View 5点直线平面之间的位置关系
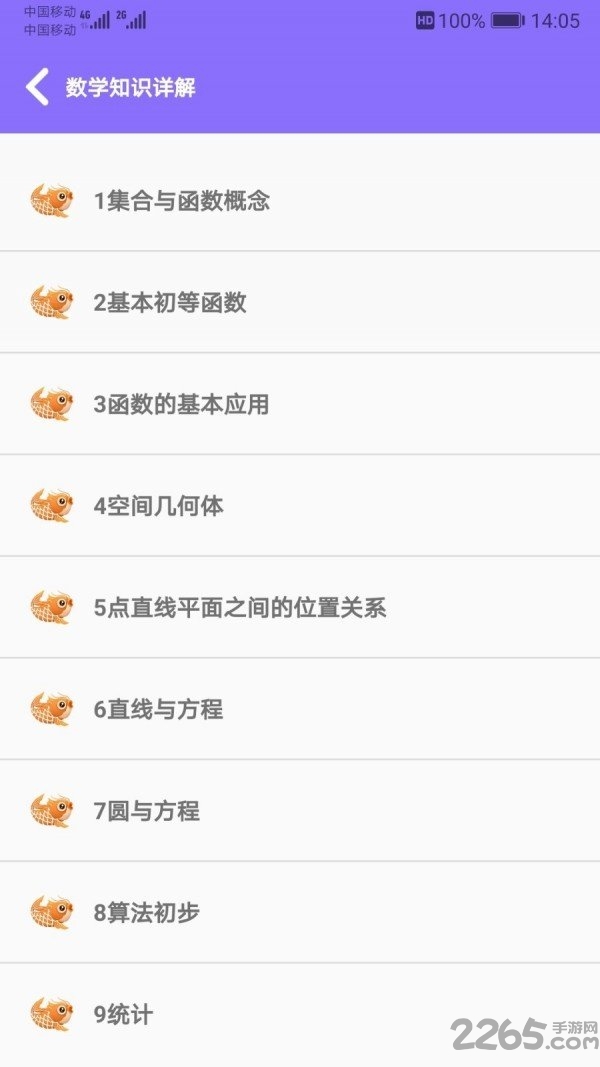This screenshot has width=600, height=1067. coord(300,607)
